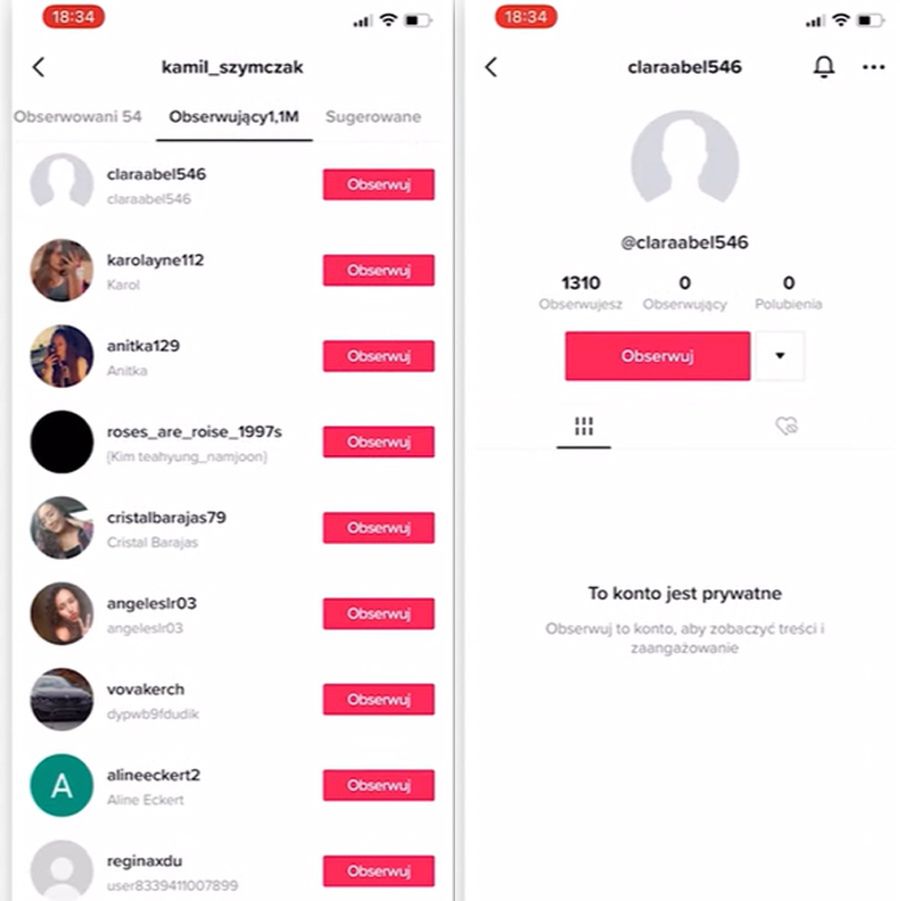Follow angeleslr03
The image size is (900, 901).
pos(378,613)
